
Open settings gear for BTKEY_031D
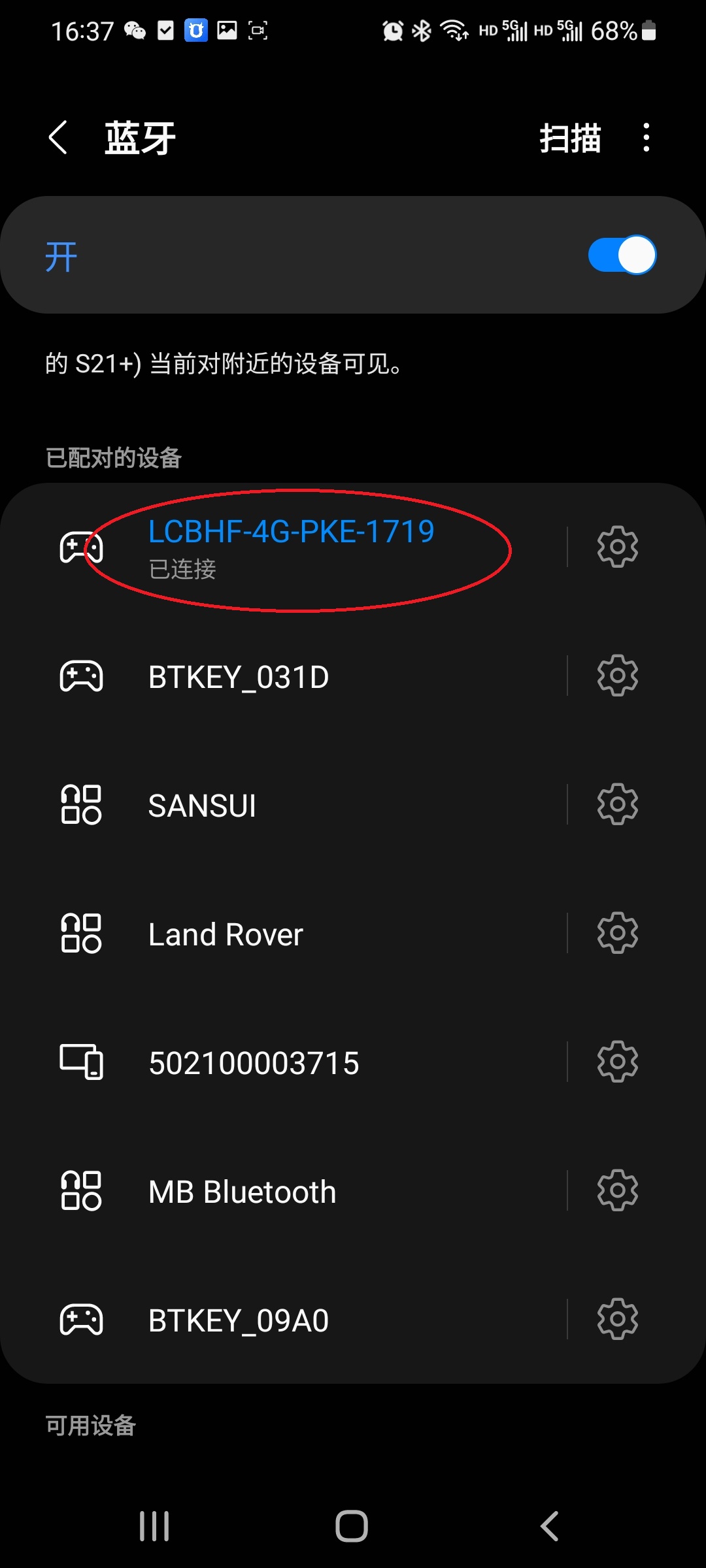click(x=617, y=676)
